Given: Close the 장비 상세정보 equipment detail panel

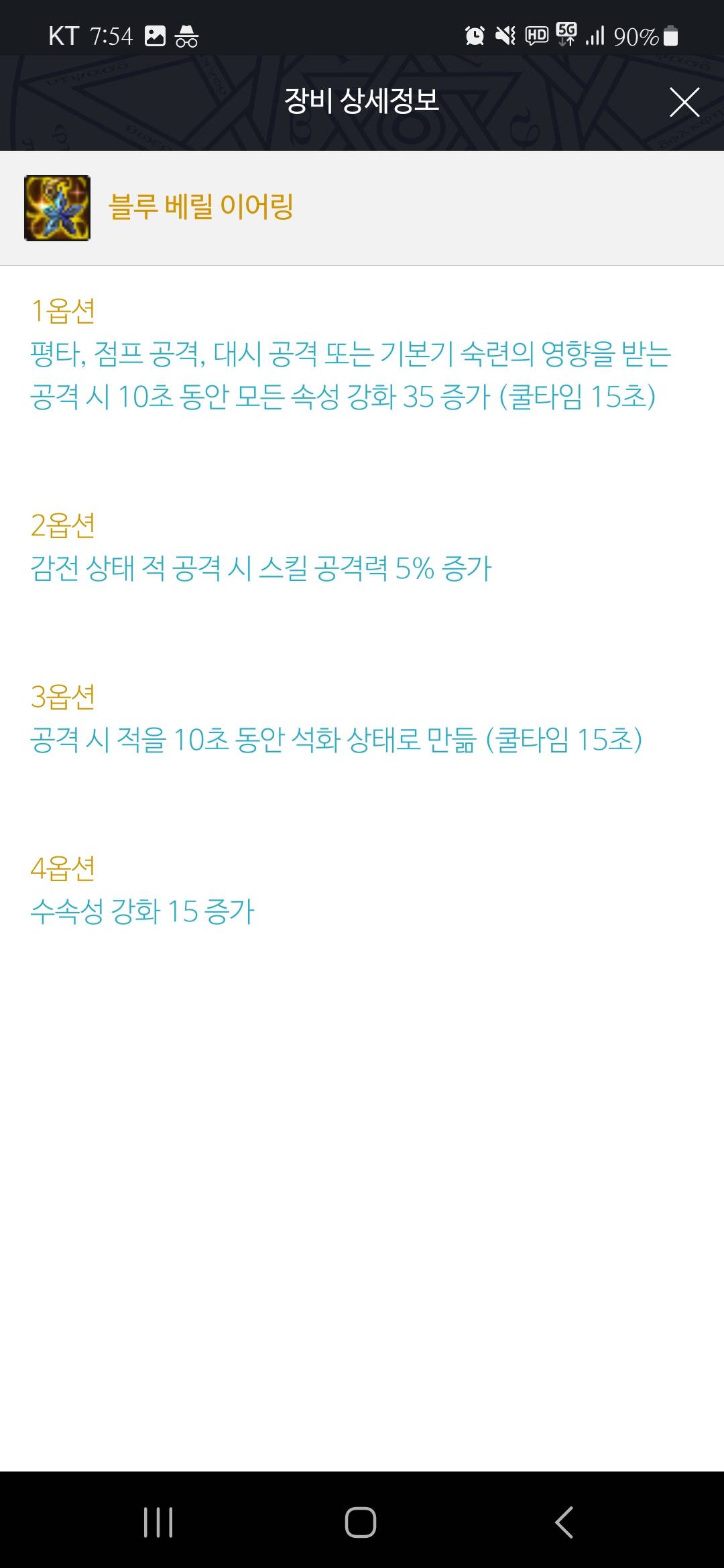Looking at the screenshot, I should click(x=684, y=102).
